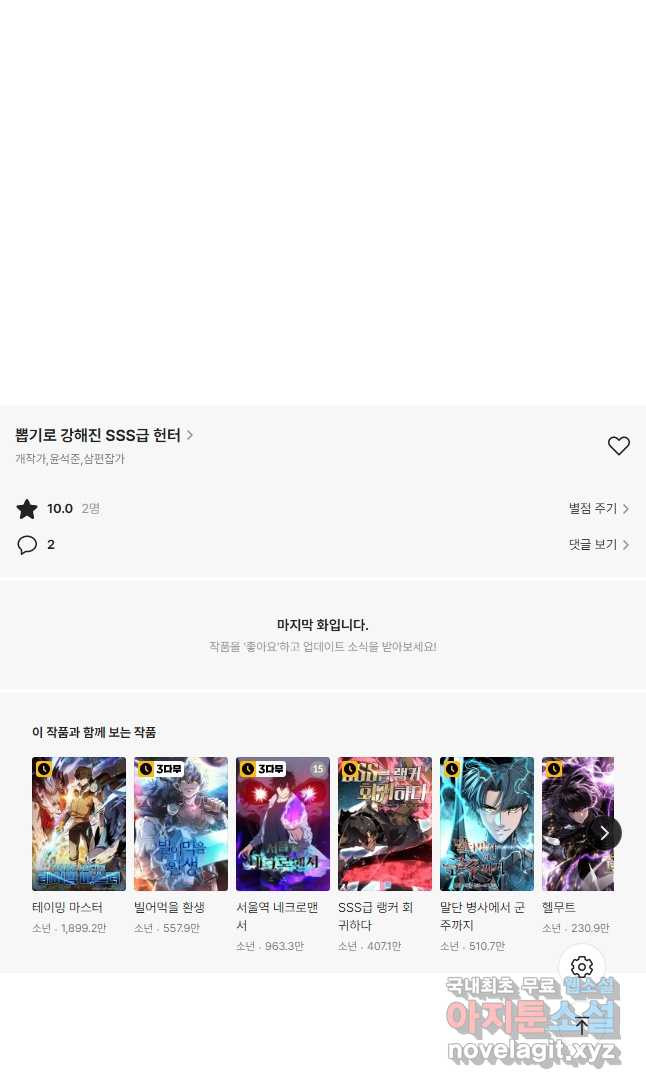Open the 빌어먹을 환생 webtoon
This screenshot has width=646, height=1089.
pos(181,824)
